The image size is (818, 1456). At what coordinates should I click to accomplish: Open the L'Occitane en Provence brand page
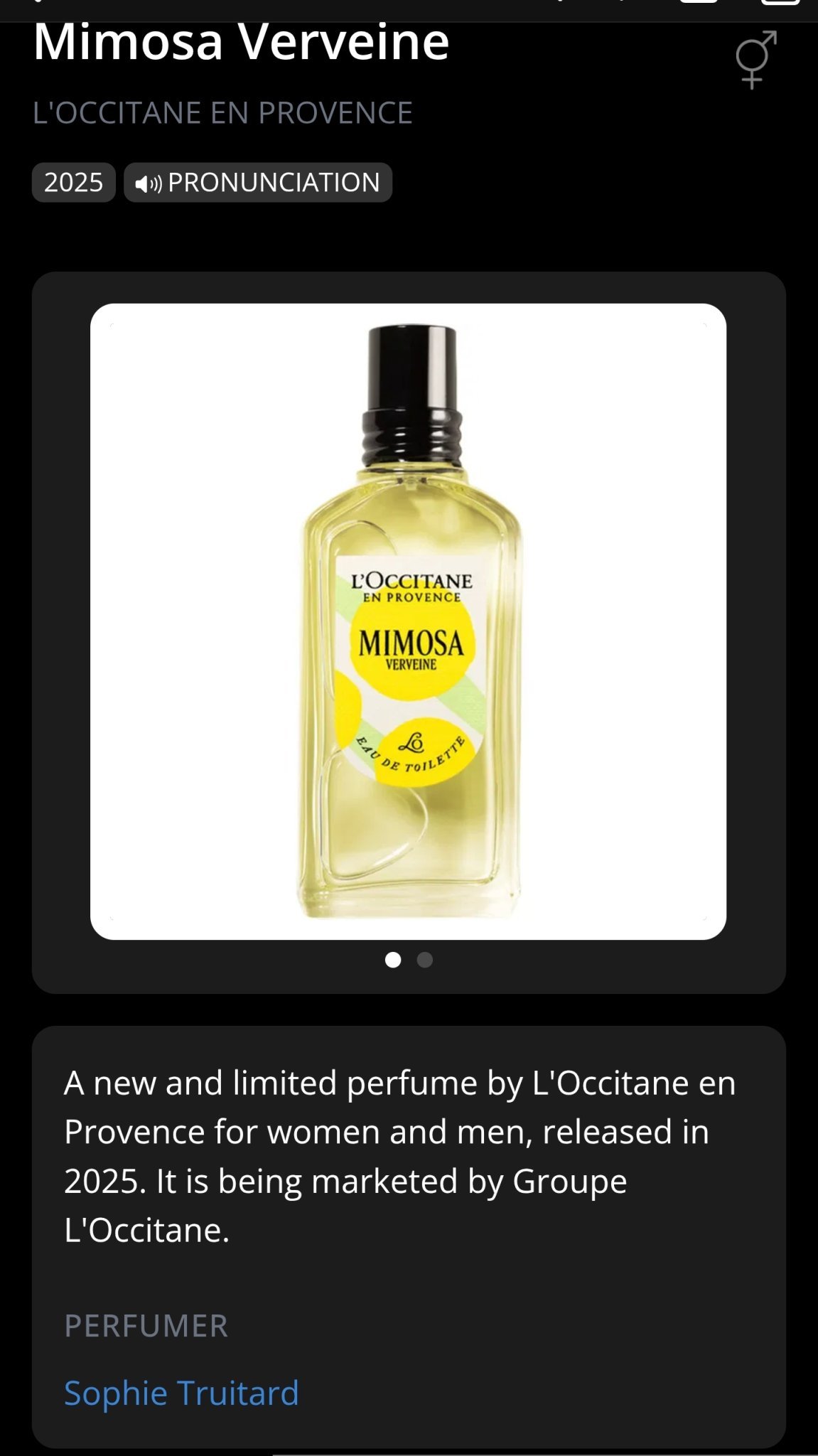[222, 113]
